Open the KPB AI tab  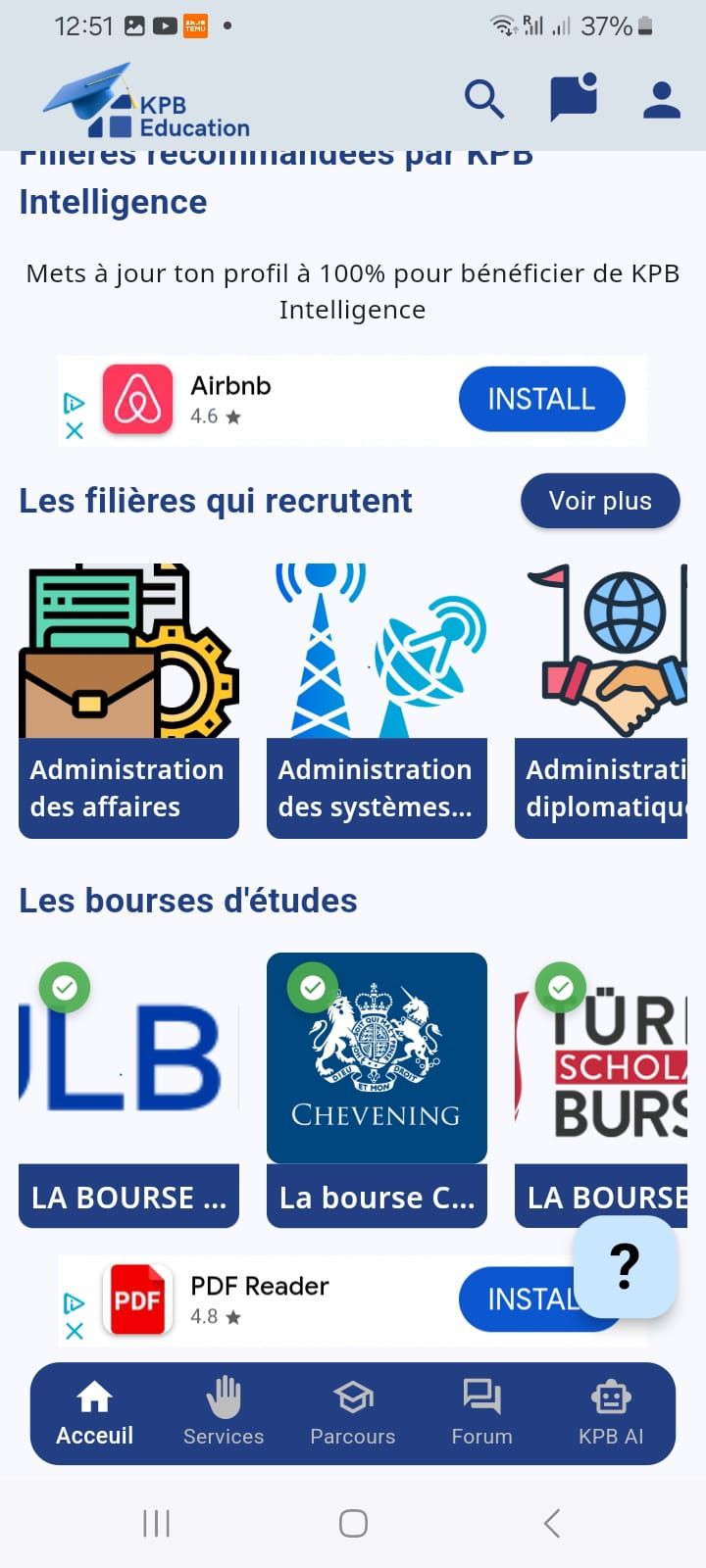pos(610,1413)
